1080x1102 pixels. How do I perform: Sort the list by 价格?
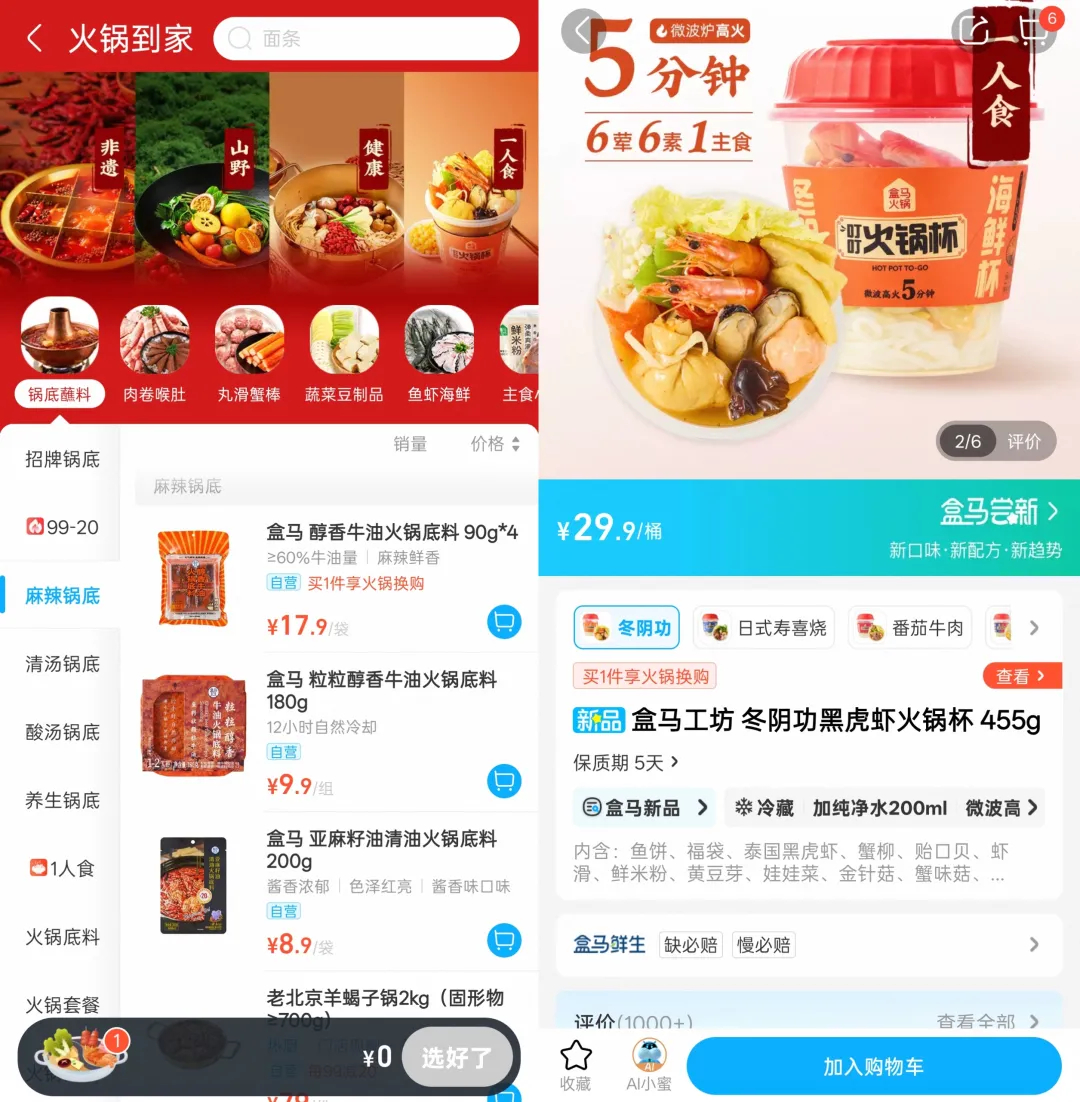495,444
